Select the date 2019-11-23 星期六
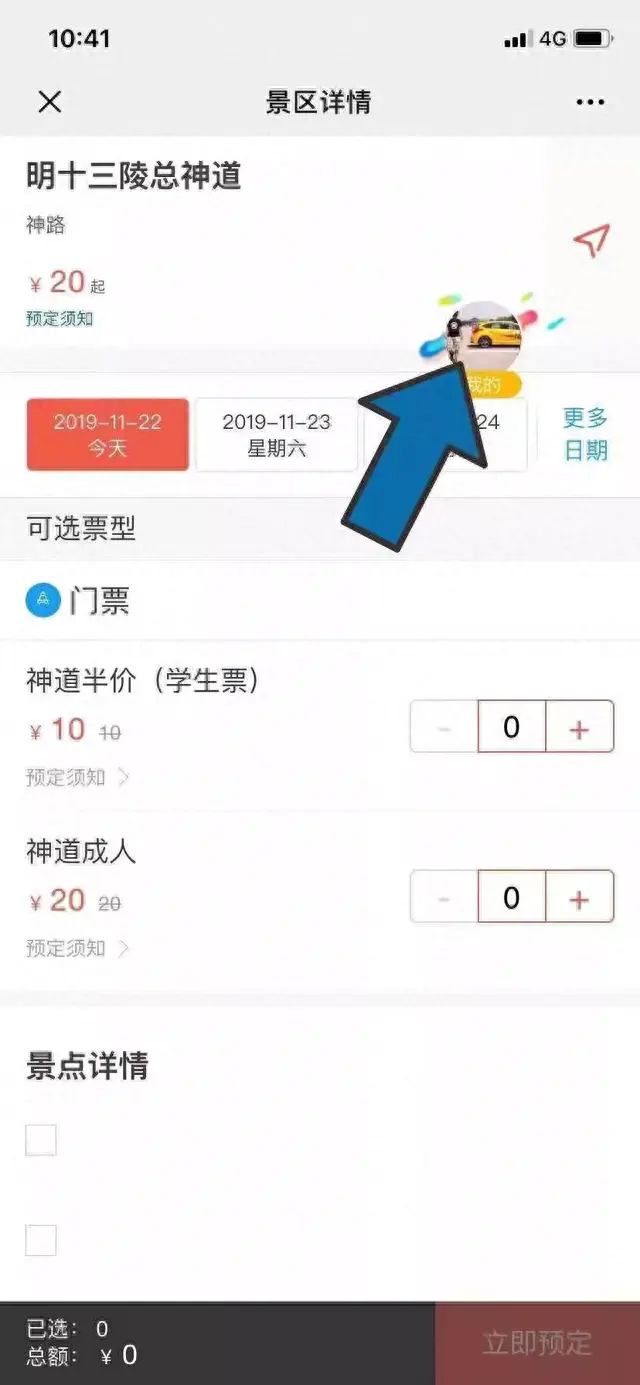Image resolution: width=640 pixels, height=1385 pixels. click(x=276, y=434)
